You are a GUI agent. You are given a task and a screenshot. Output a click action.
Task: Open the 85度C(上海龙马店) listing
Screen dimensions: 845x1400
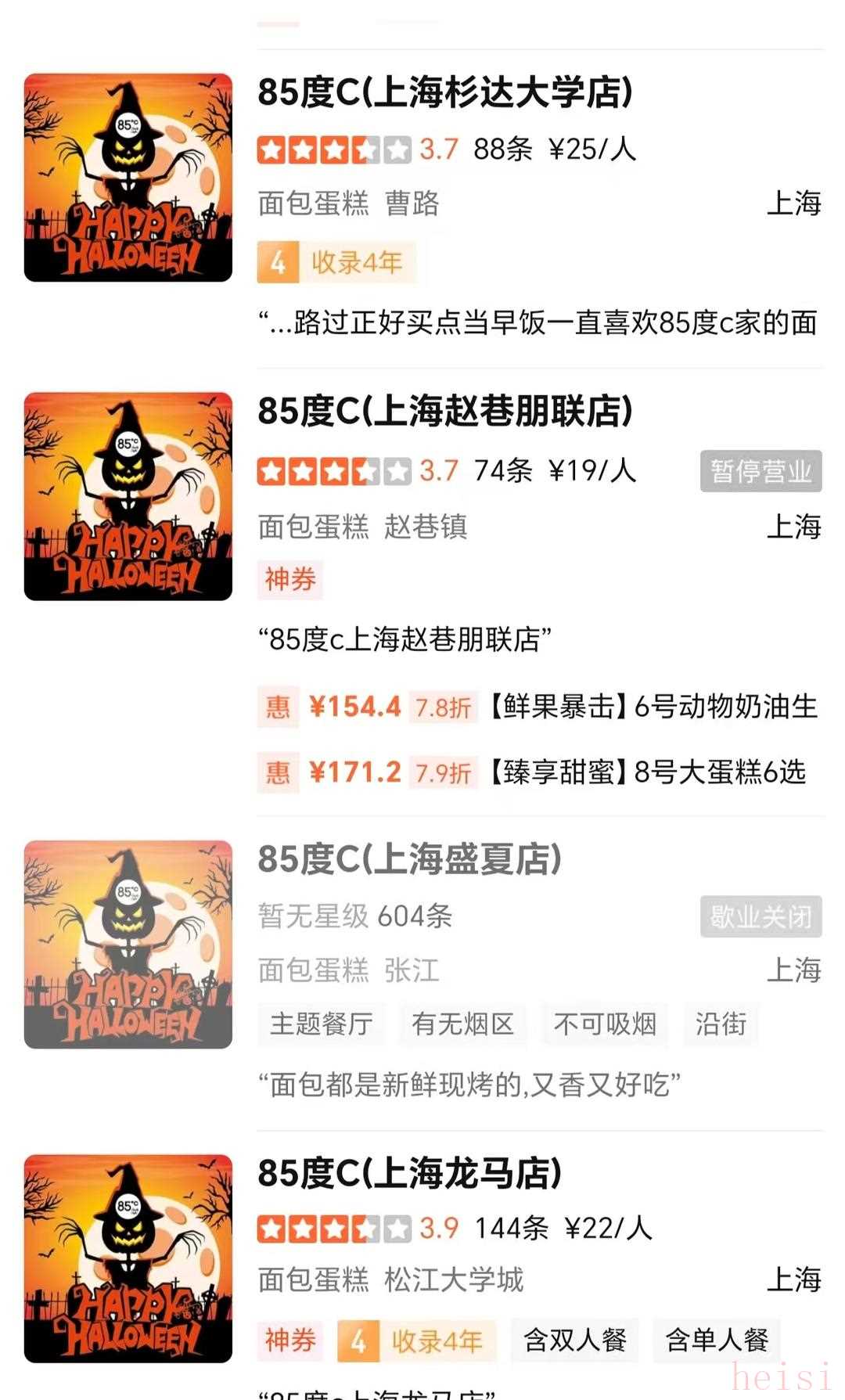point(409,1173)
